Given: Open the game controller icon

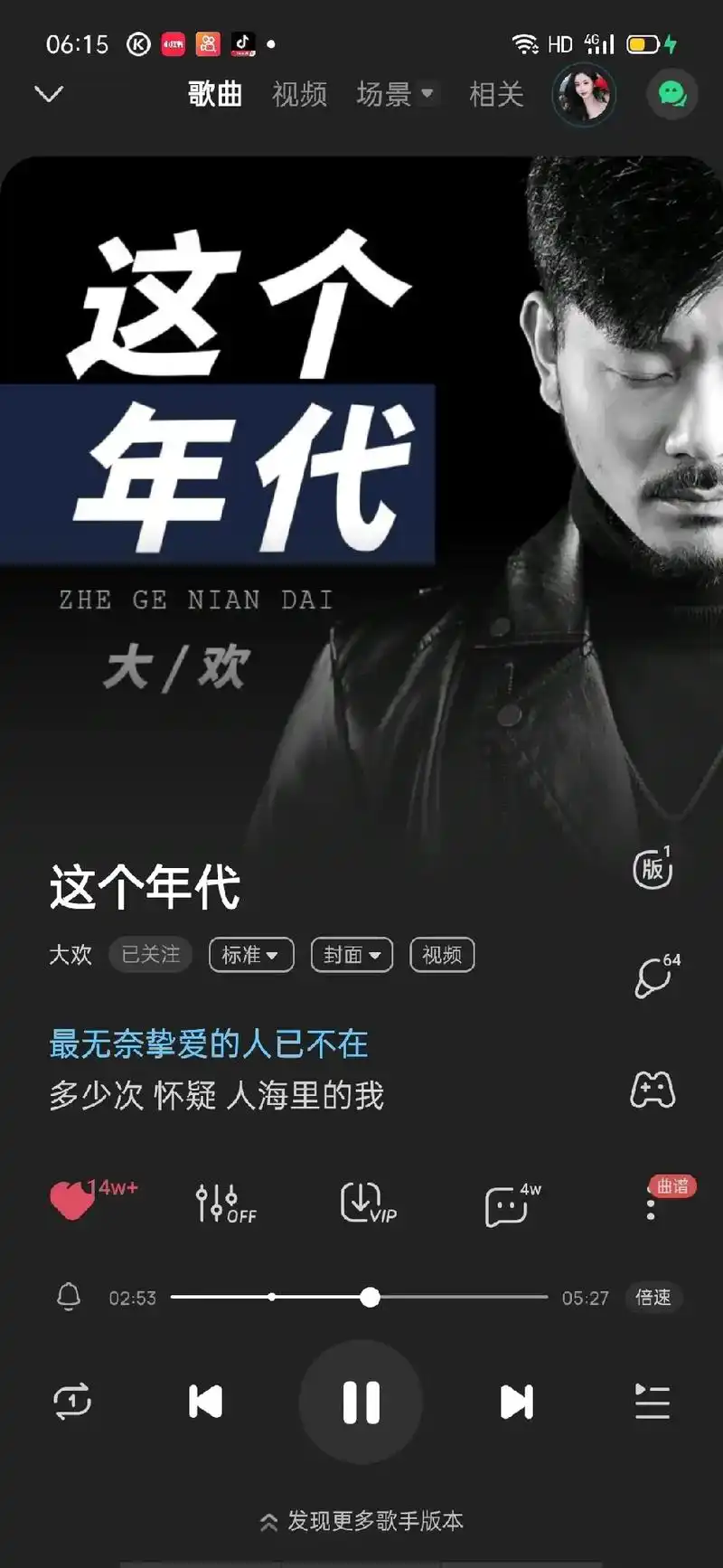Looking at the screenshot, I should (x=653, y=1090).
